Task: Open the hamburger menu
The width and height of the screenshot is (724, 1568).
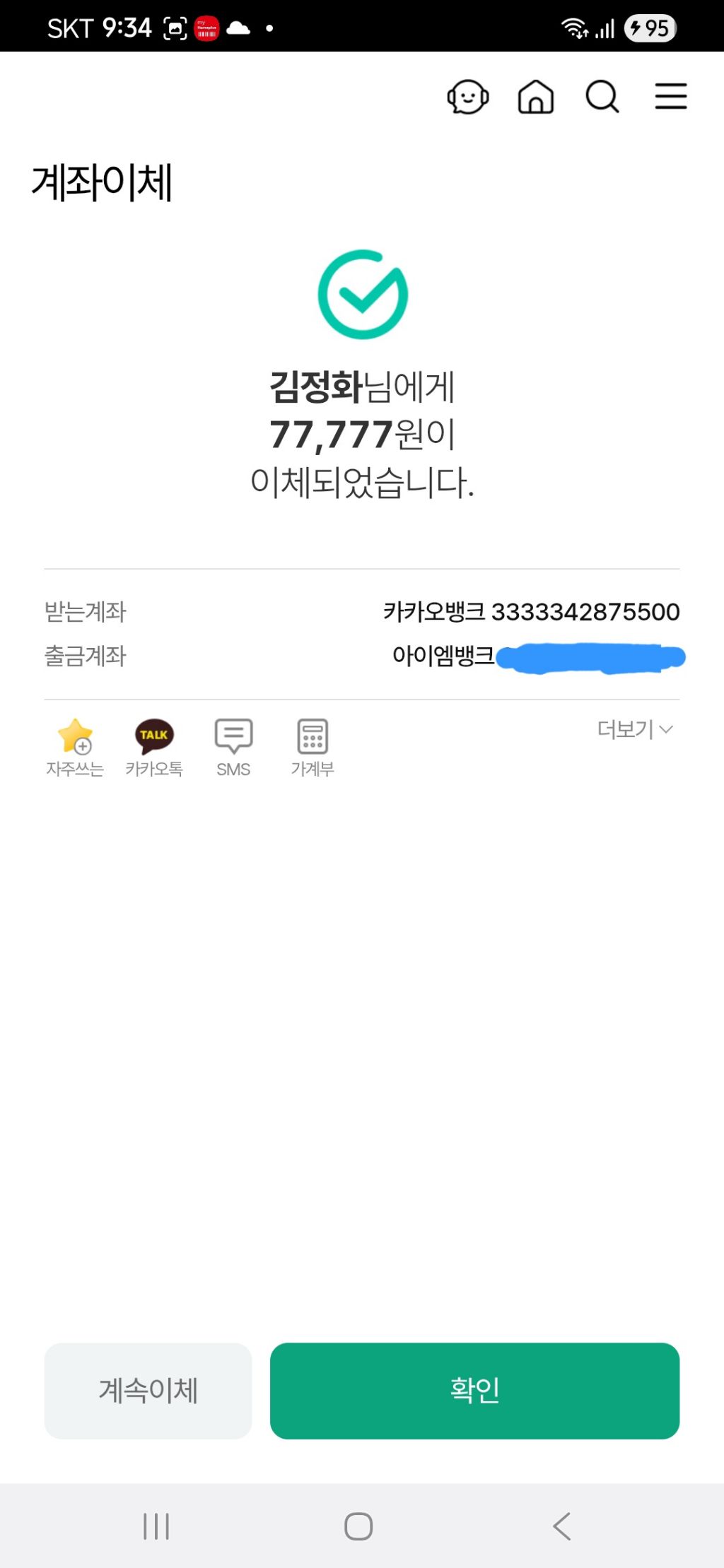Action: tap(670, 96)
